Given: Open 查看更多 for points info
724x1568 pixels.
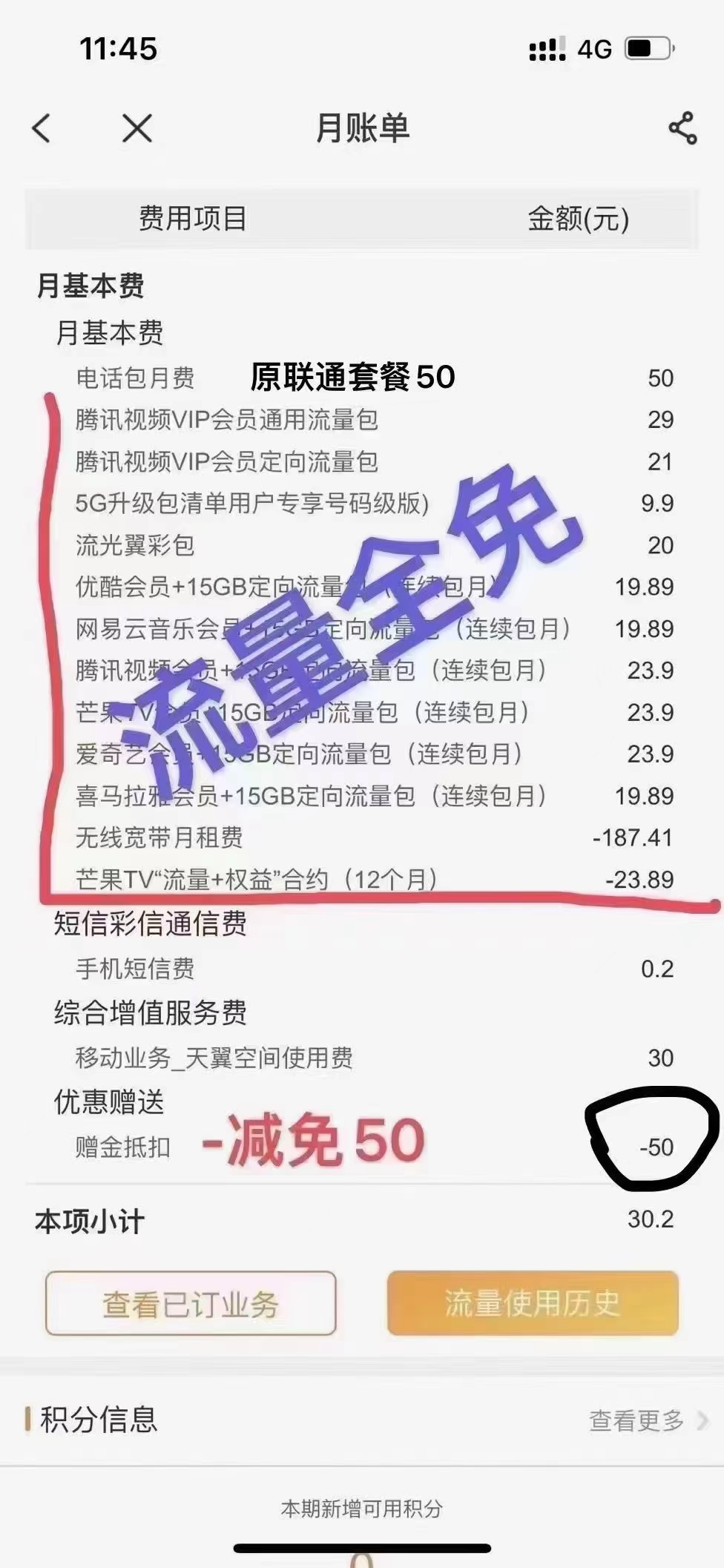Looking at the screenshot, I should click(x=647, y=1420).
